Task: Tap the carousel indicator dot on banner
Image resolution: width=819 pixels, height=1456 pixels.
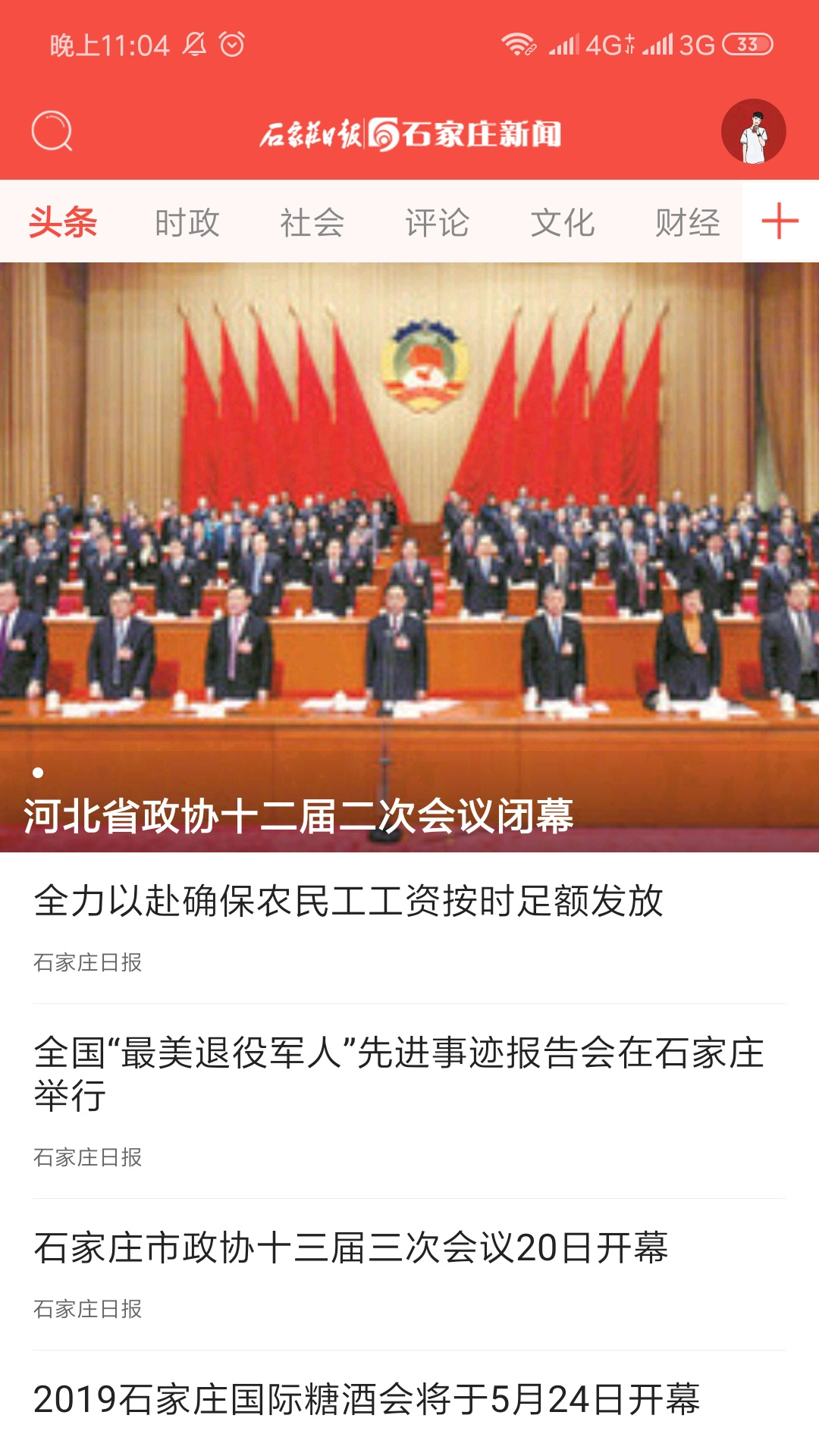Action: tap(37, 773)
